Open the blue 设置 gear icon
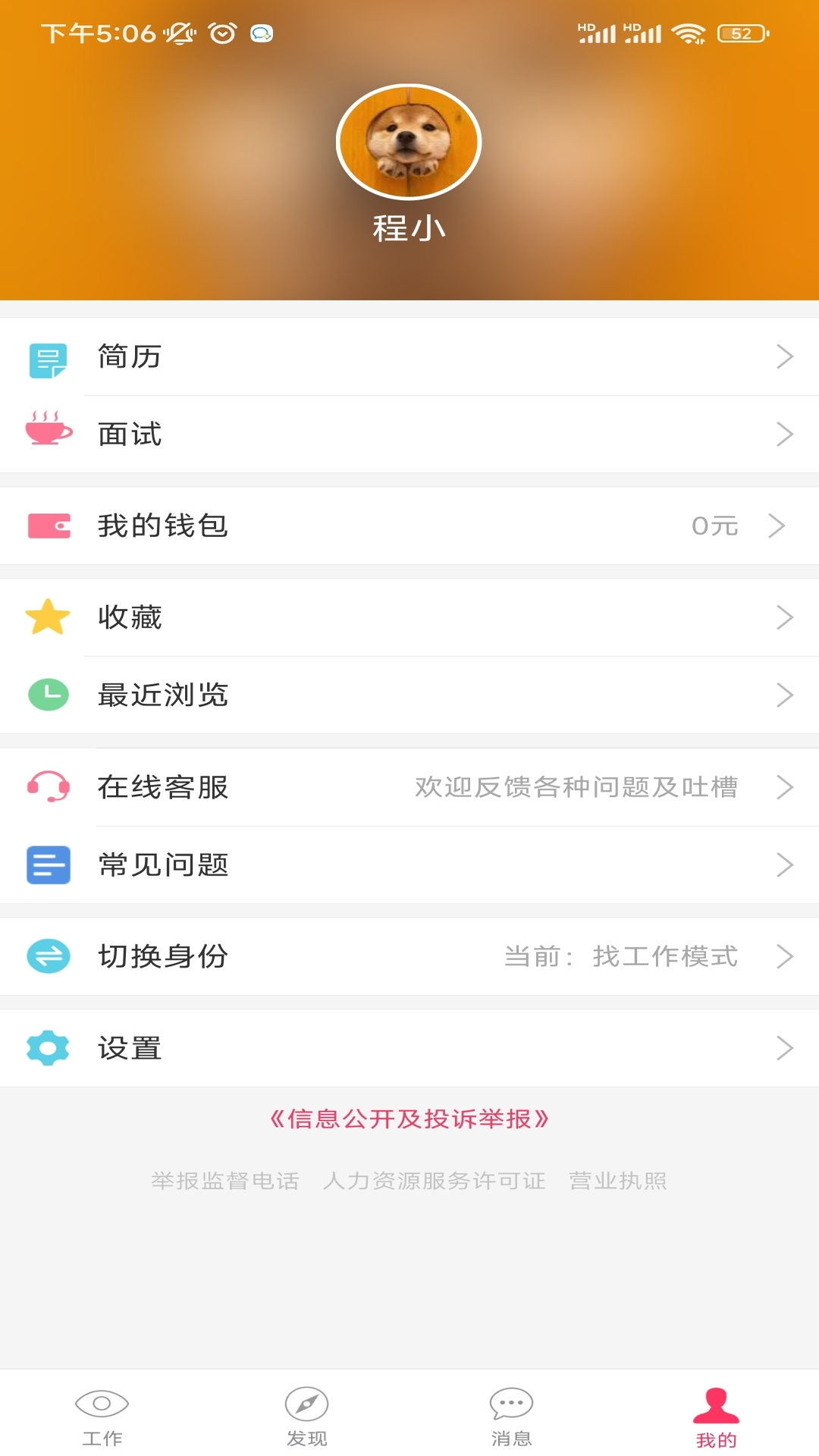 [x=47, y=1047]
